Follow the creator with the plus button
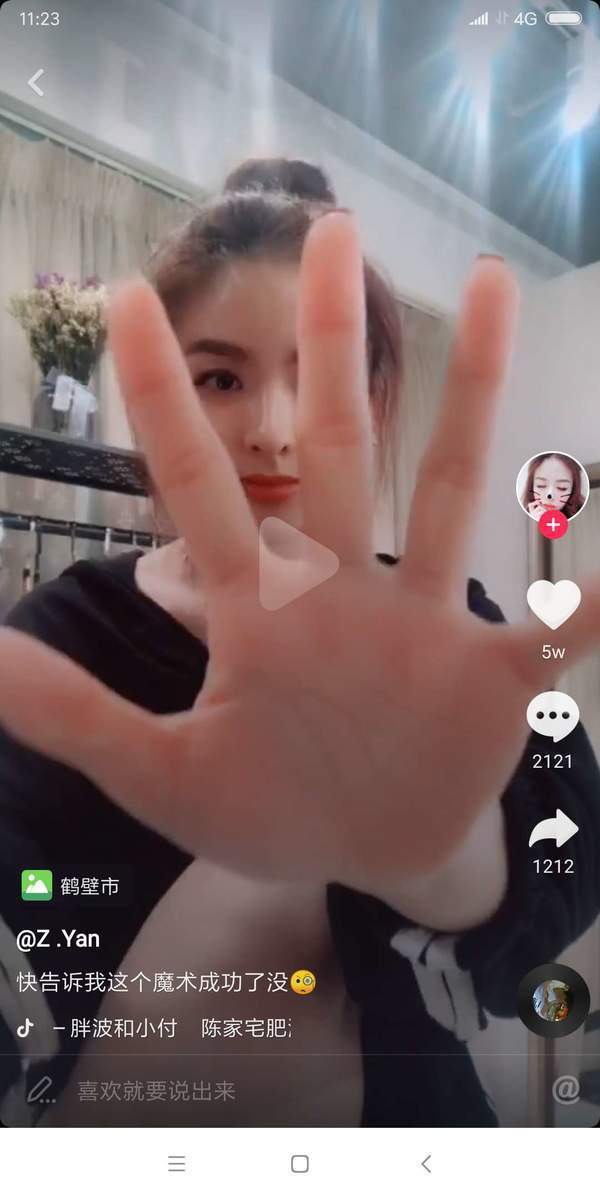This screenshot has height=1200, width=600. pos(553,524)
